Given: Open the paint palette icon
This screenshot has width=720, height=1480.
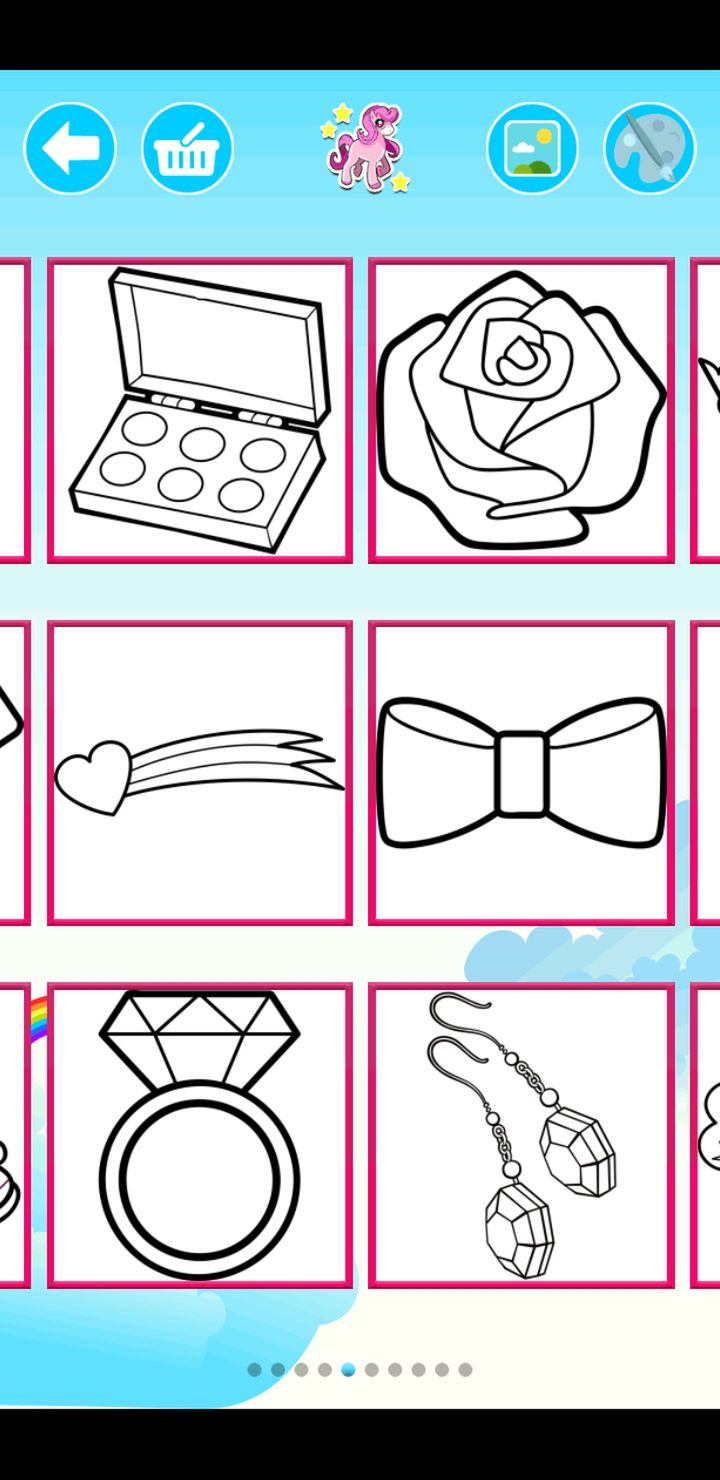Looking at the screenshot, I should click(x=650, y=149).
